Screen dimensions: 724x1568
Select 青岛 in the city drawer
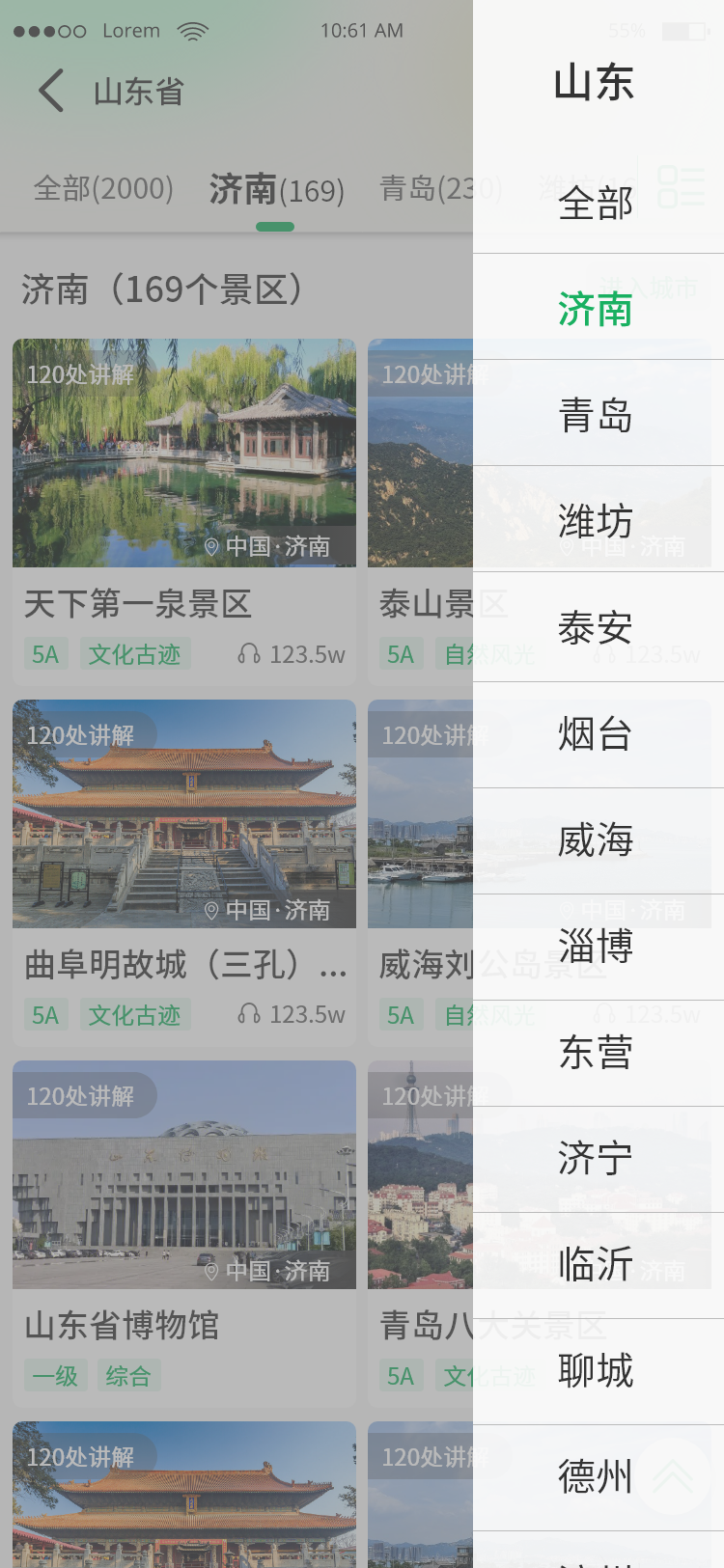tap(596, 416)
